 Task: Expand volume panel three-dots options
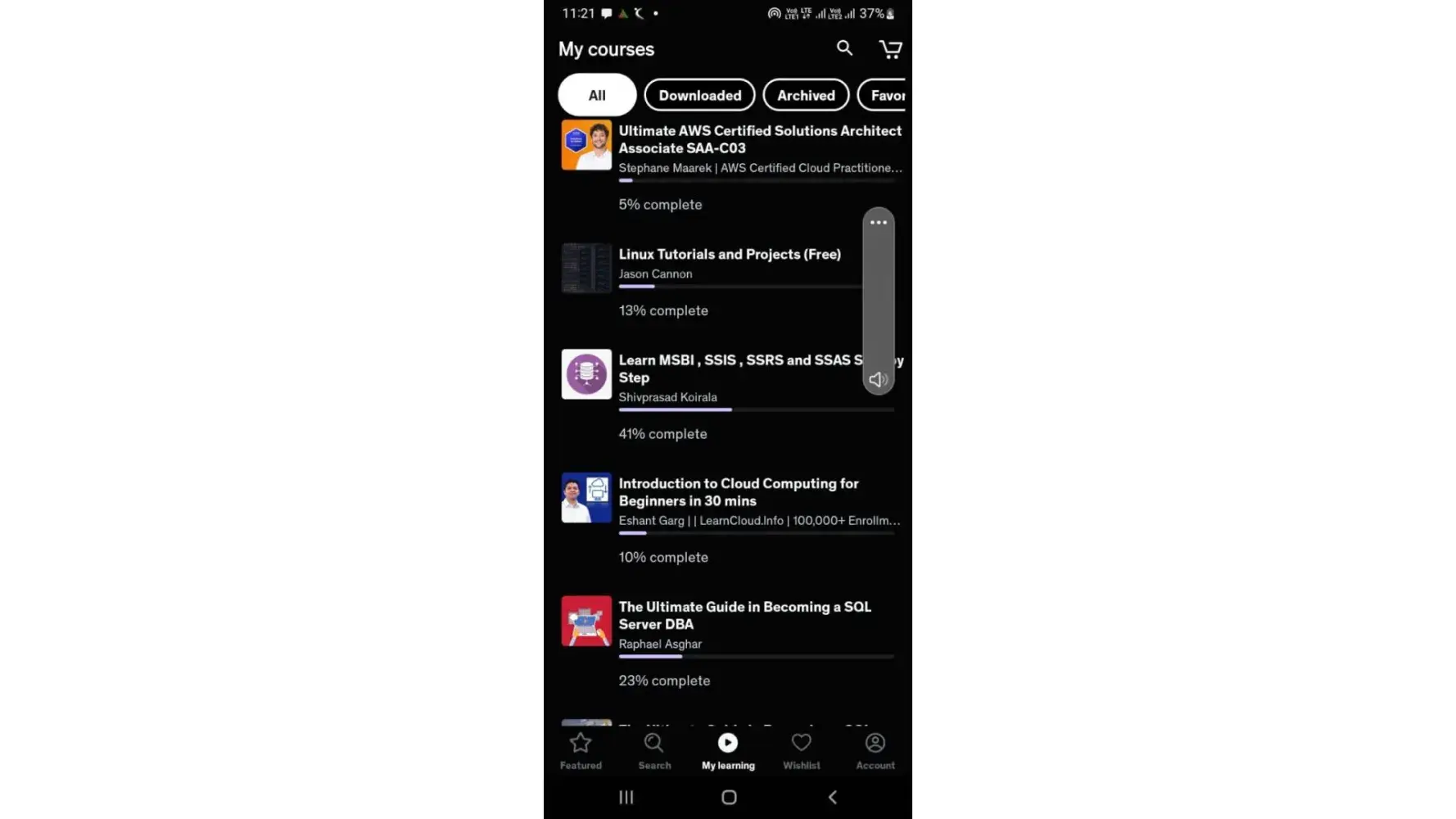click(x=878, y=222)
